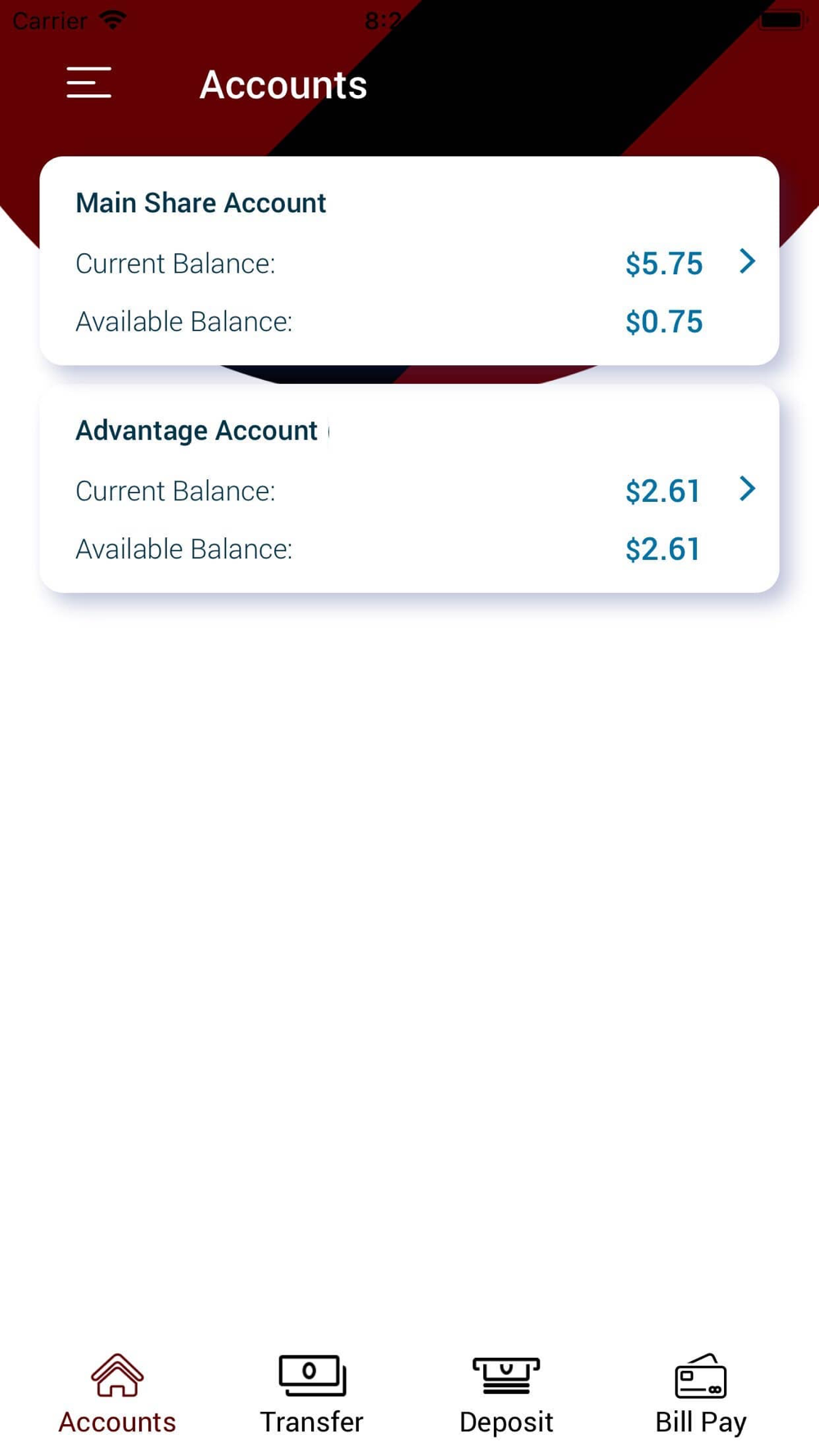Go to the Deposit tab
Image resolution: width=819 pixels, height=1456 pixels.
[506, 1395]
